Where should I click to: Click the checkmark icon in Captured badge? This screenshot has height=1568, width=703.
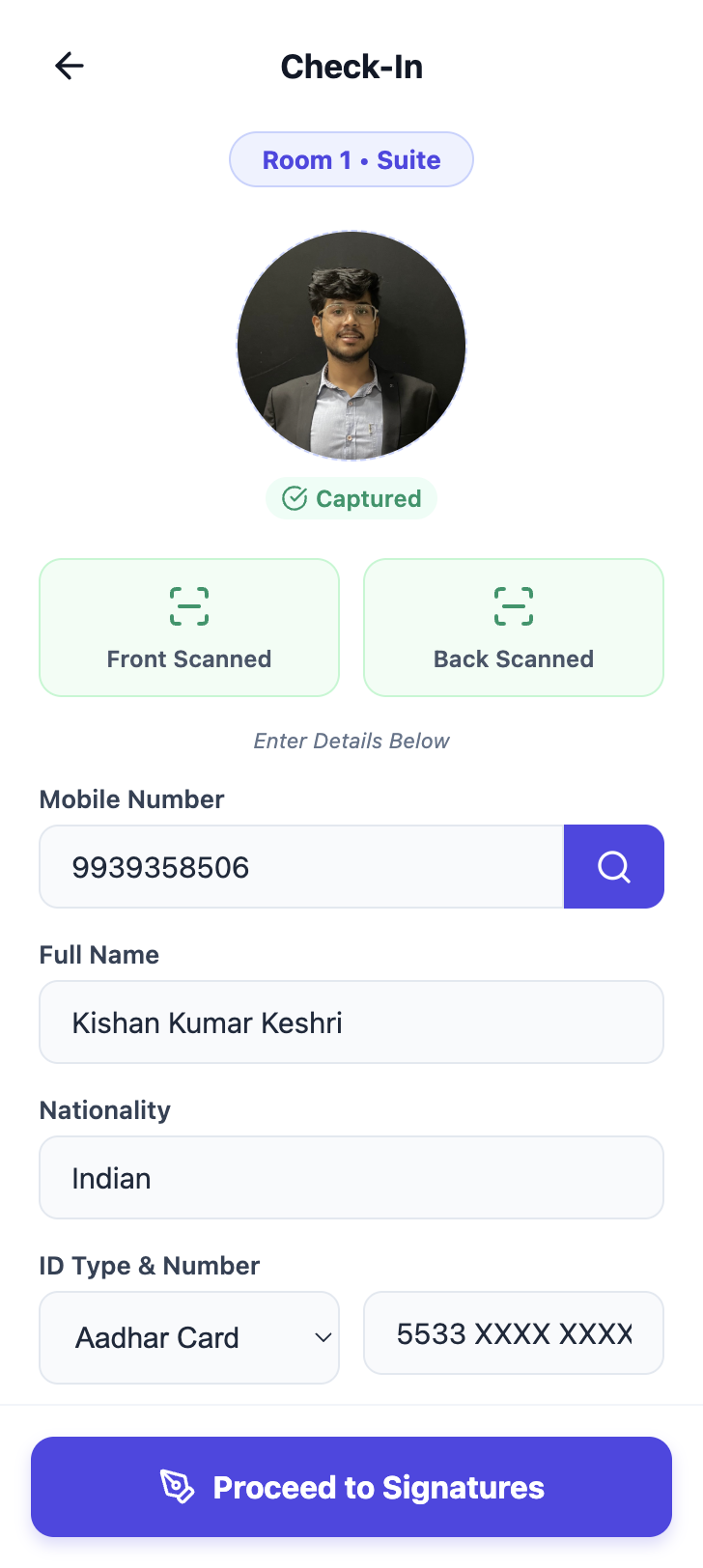click(295, 498)
